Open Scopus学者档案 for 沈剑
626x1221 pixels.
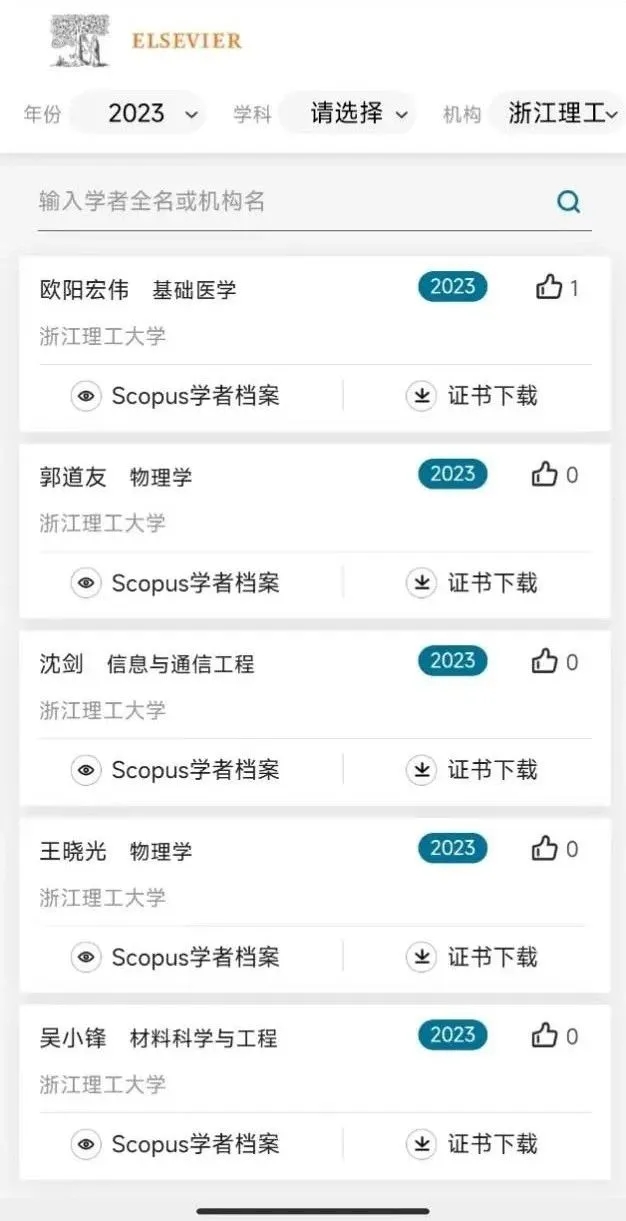pos(176,770)
